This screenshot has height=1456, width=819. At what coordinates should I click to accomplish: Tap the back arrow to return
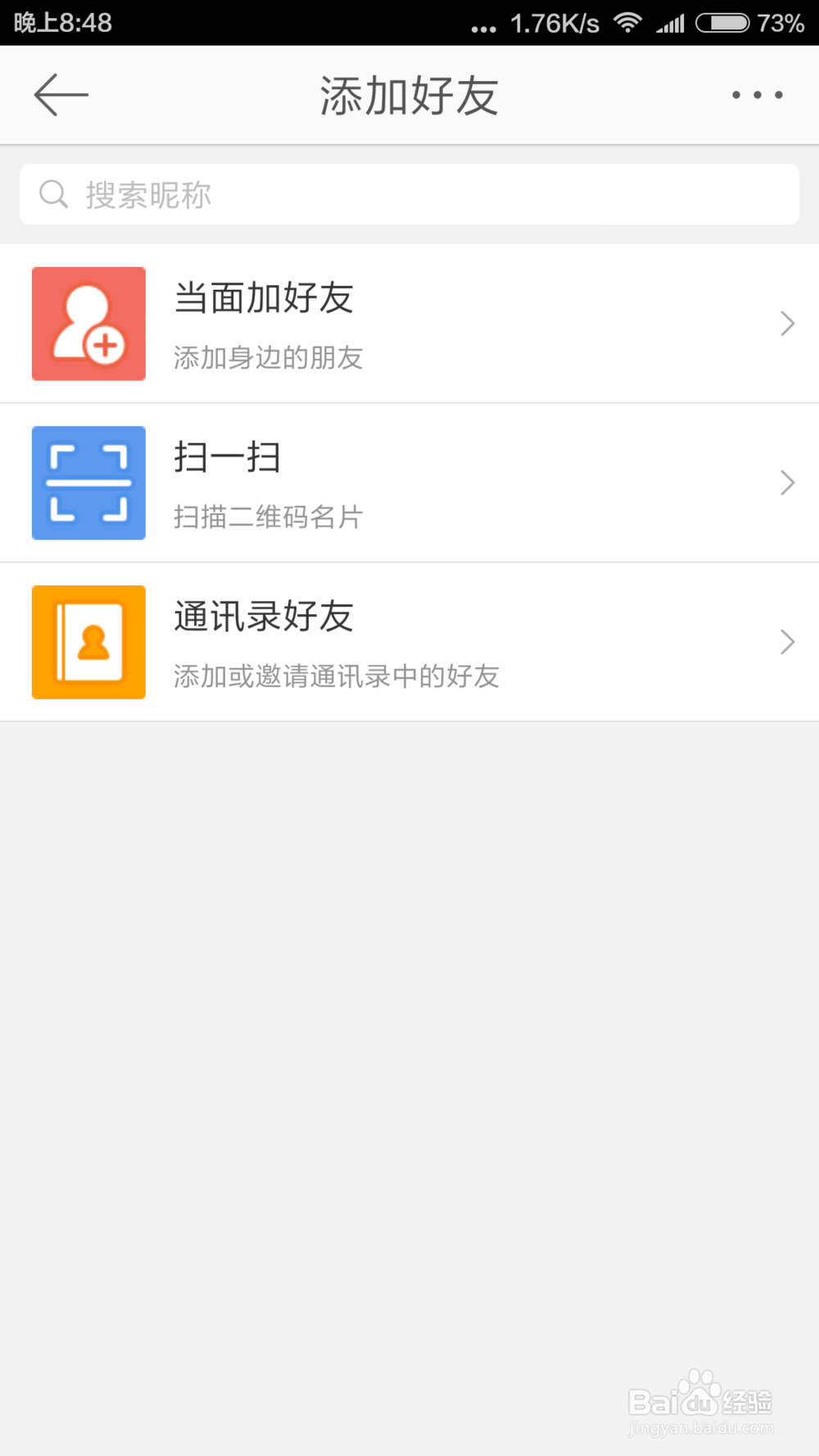point(60,94)
